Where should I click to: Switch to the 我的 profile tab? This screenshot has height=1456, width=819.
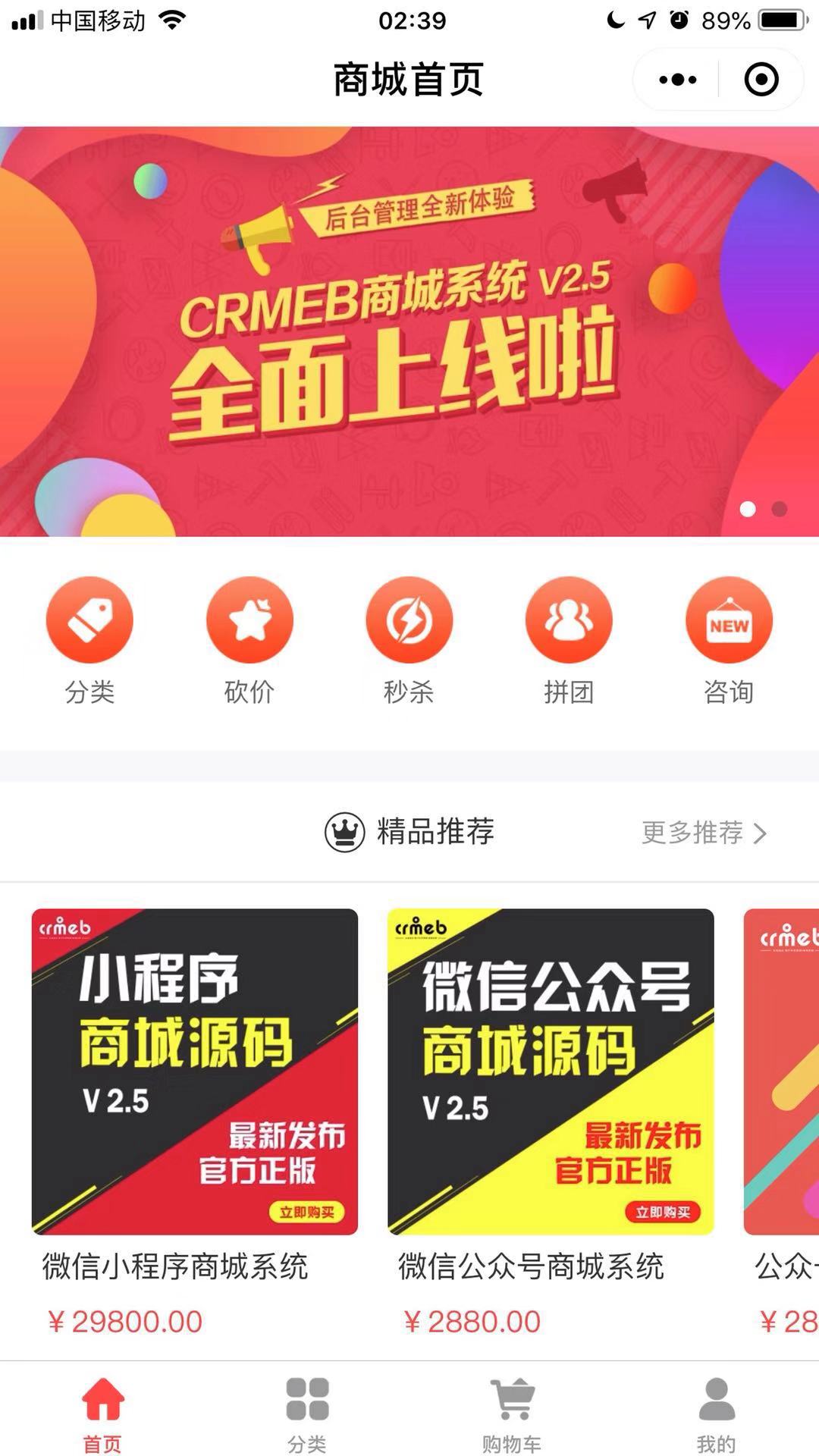point(717,1410)
